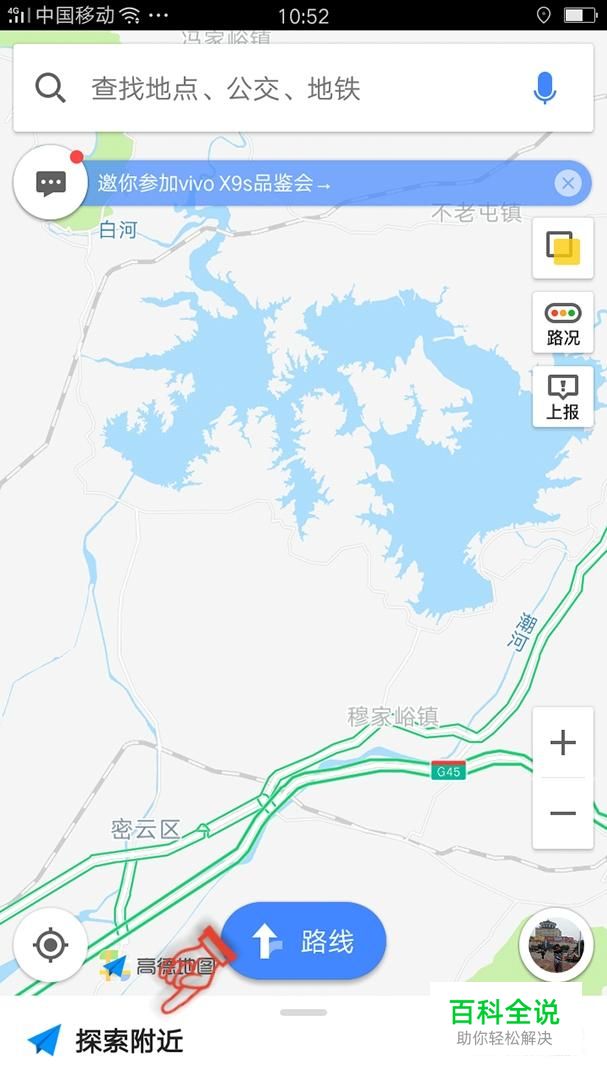Toggle 路况 traffic conditions

click(563, 323)
